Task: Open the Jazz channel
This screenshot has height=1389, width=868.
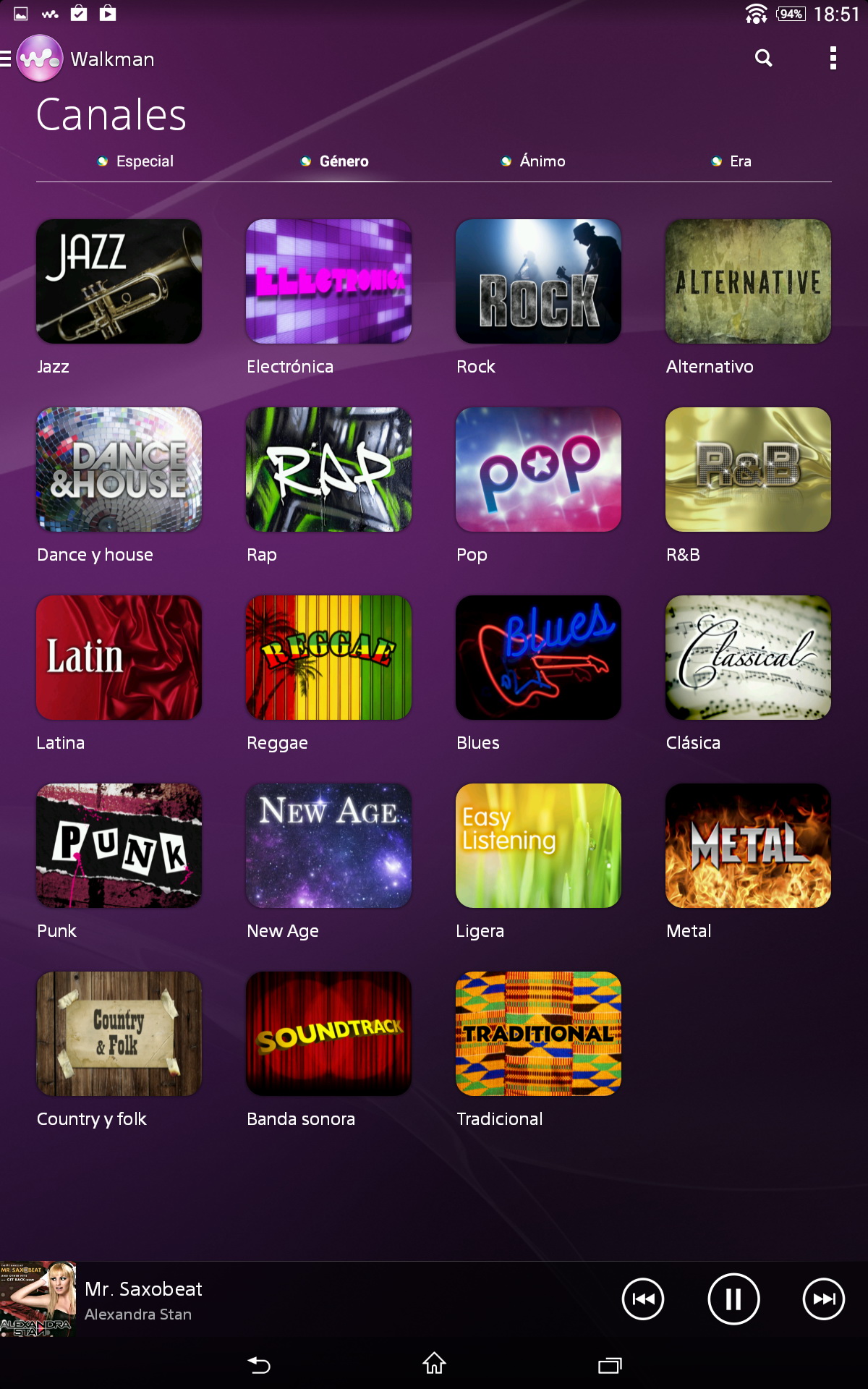Action: click(x=119, y=281)
